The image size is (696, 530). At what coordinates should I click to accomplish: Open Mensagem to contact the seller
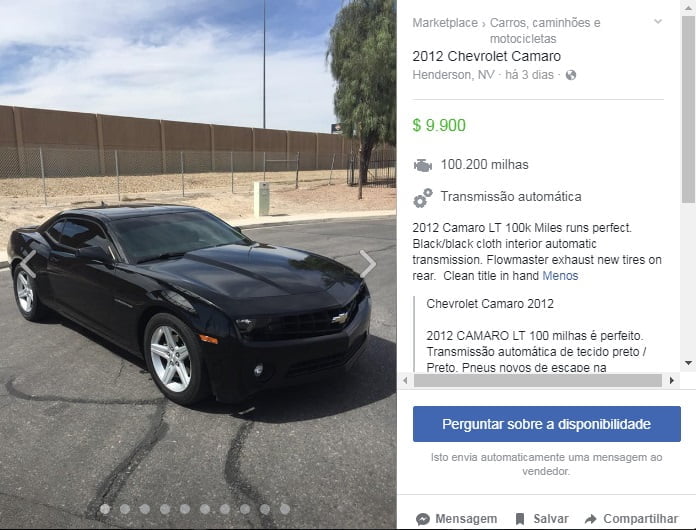457,519
